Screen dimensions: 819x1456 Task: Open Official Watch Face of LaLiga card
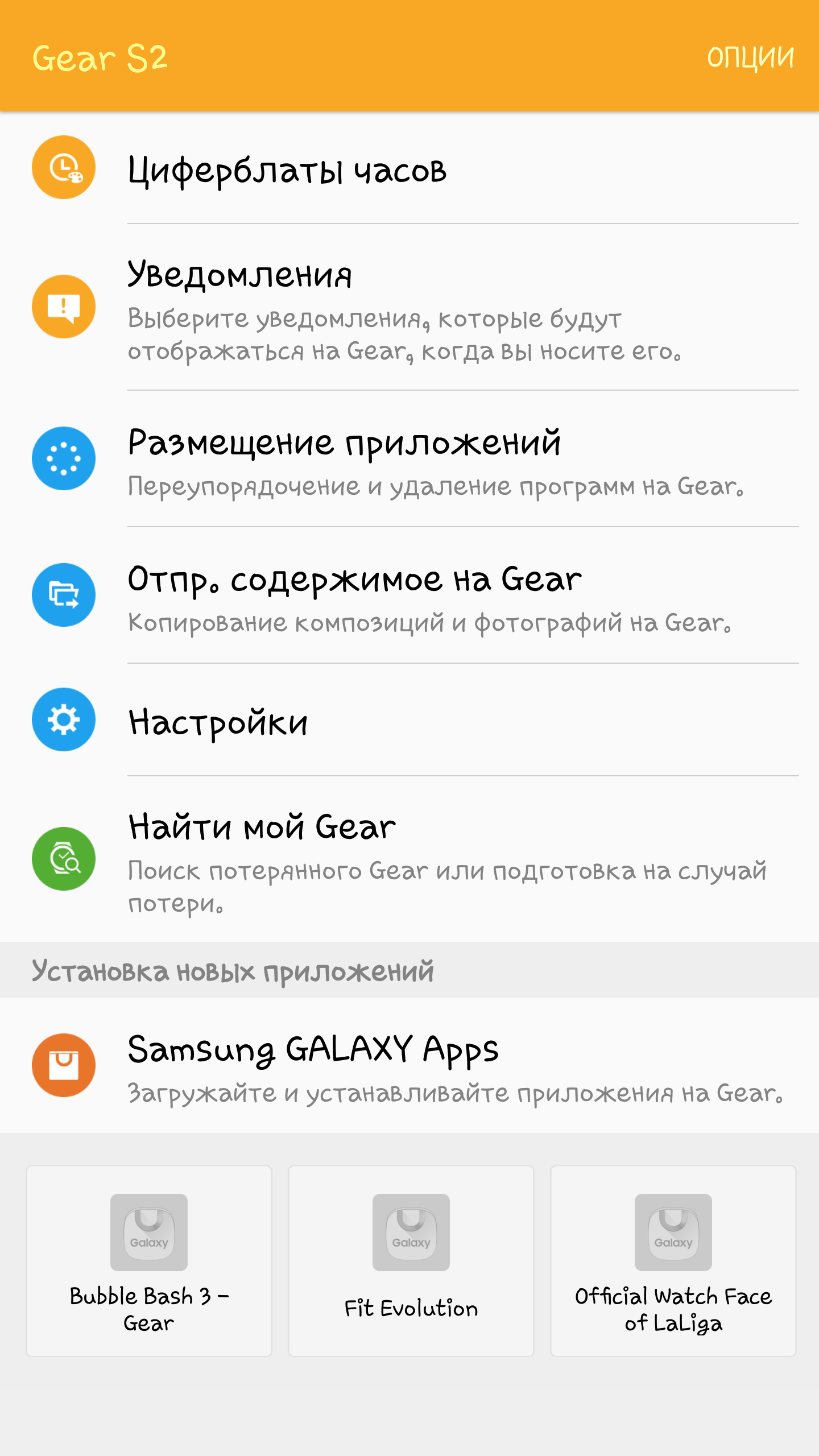point(673,1261)
